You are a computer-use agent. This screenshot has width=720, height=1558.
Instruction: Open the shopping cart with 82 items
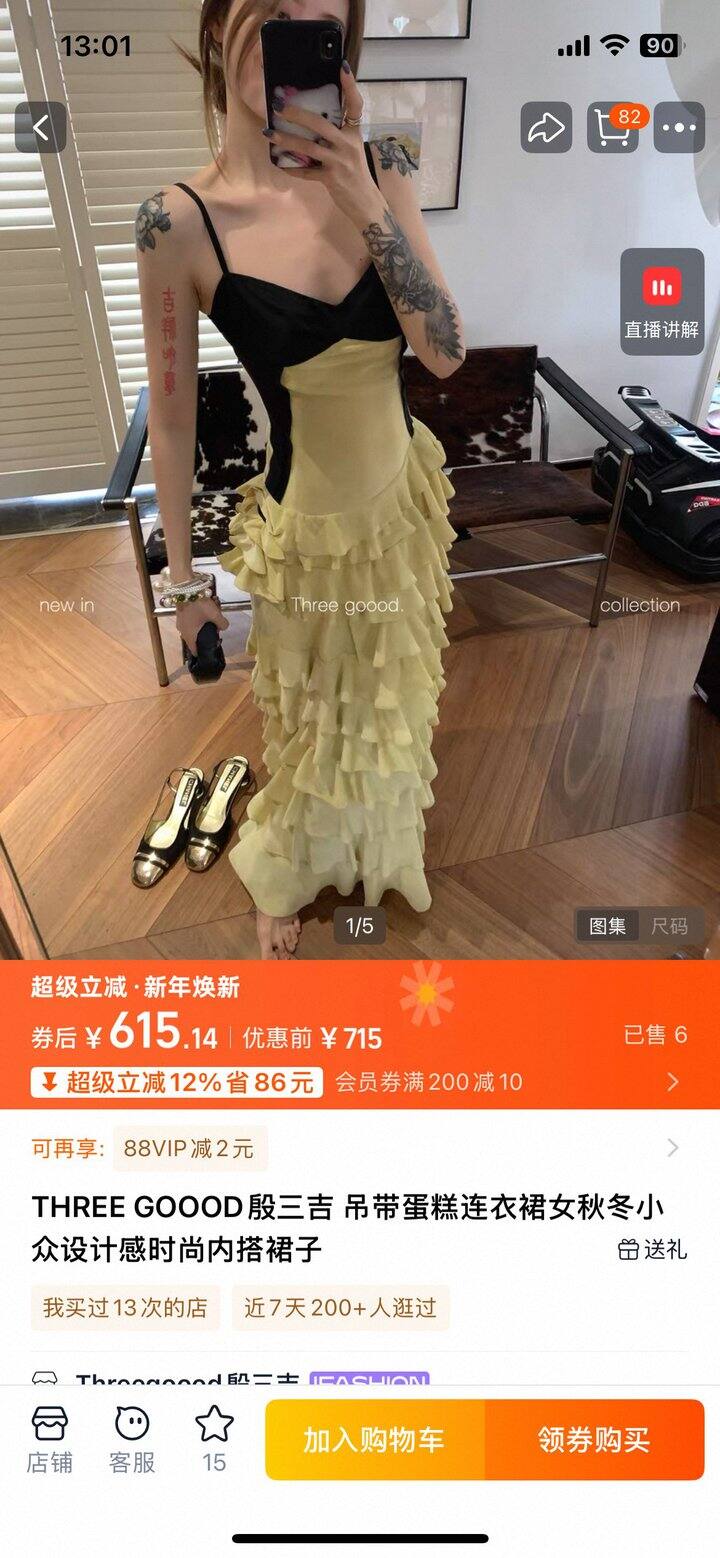613,128
